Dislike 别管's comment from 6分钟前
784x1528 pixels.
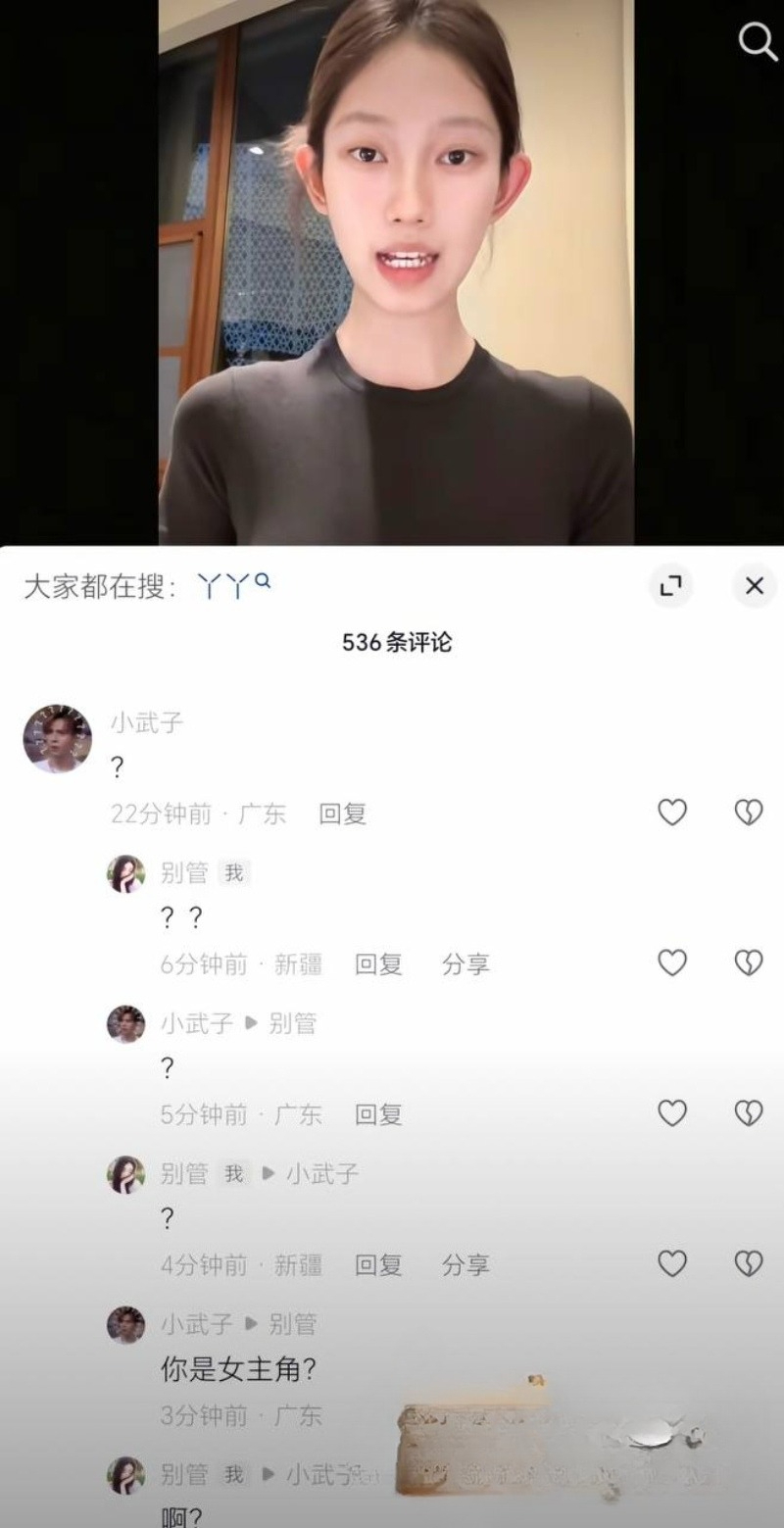point(749,963)
